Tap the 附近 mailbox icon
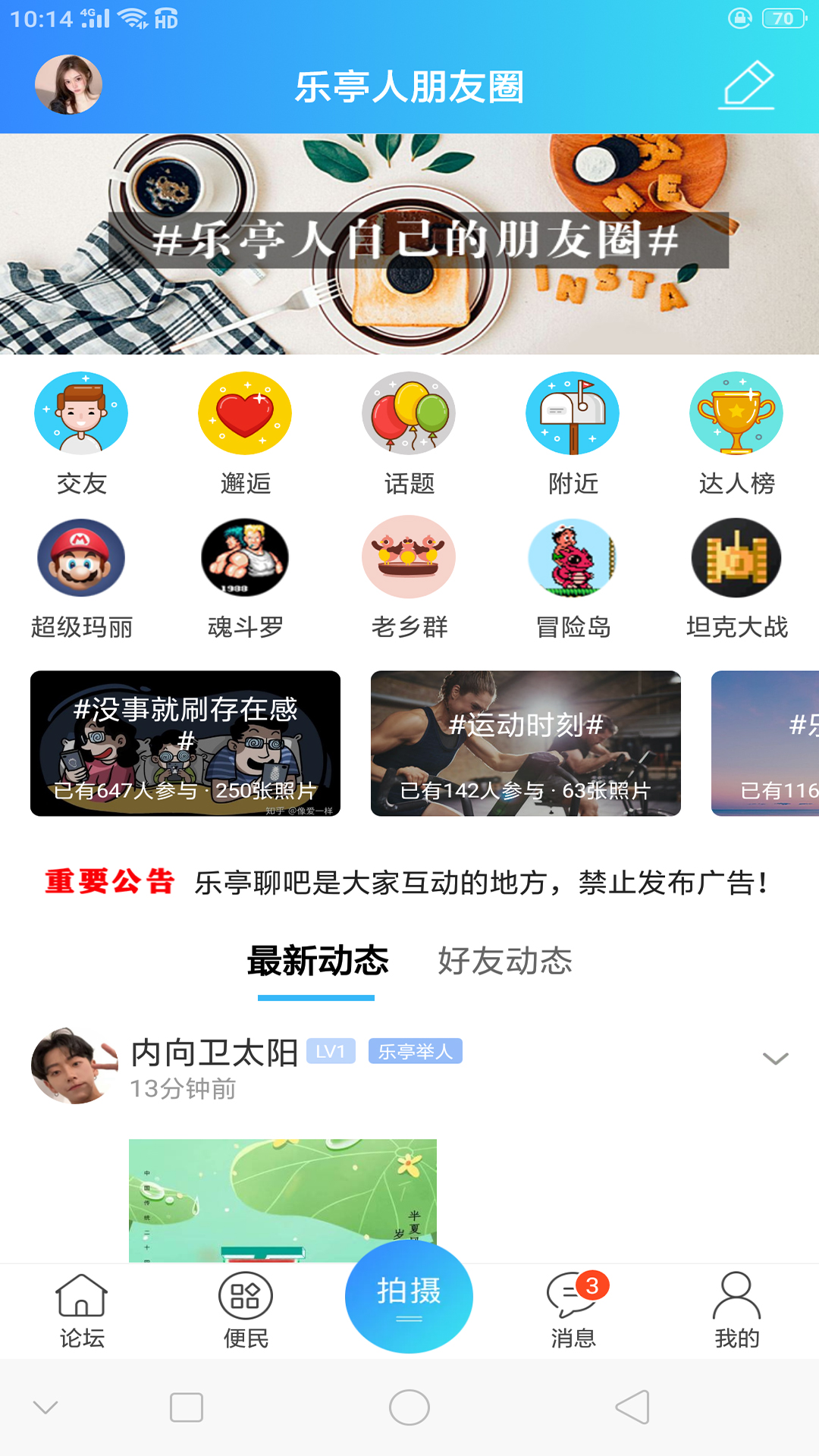This screenshot has height=1456, width=819. coord(573,413)
